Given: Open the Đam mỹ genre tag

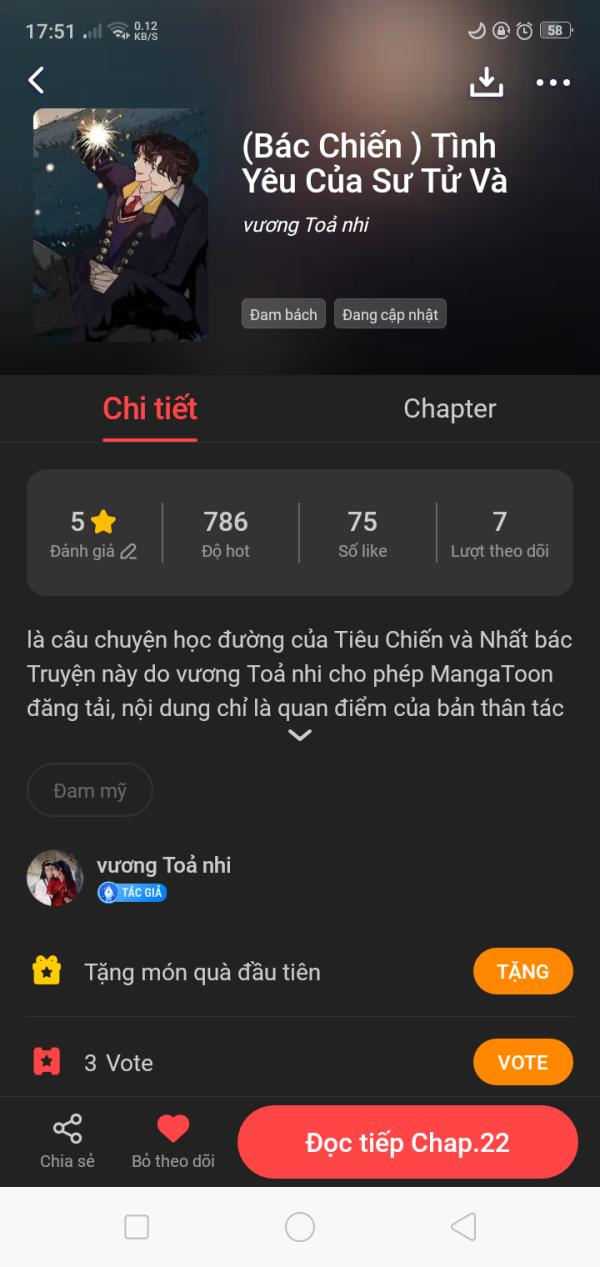Looking at the screenshot, I should (90, 790).
